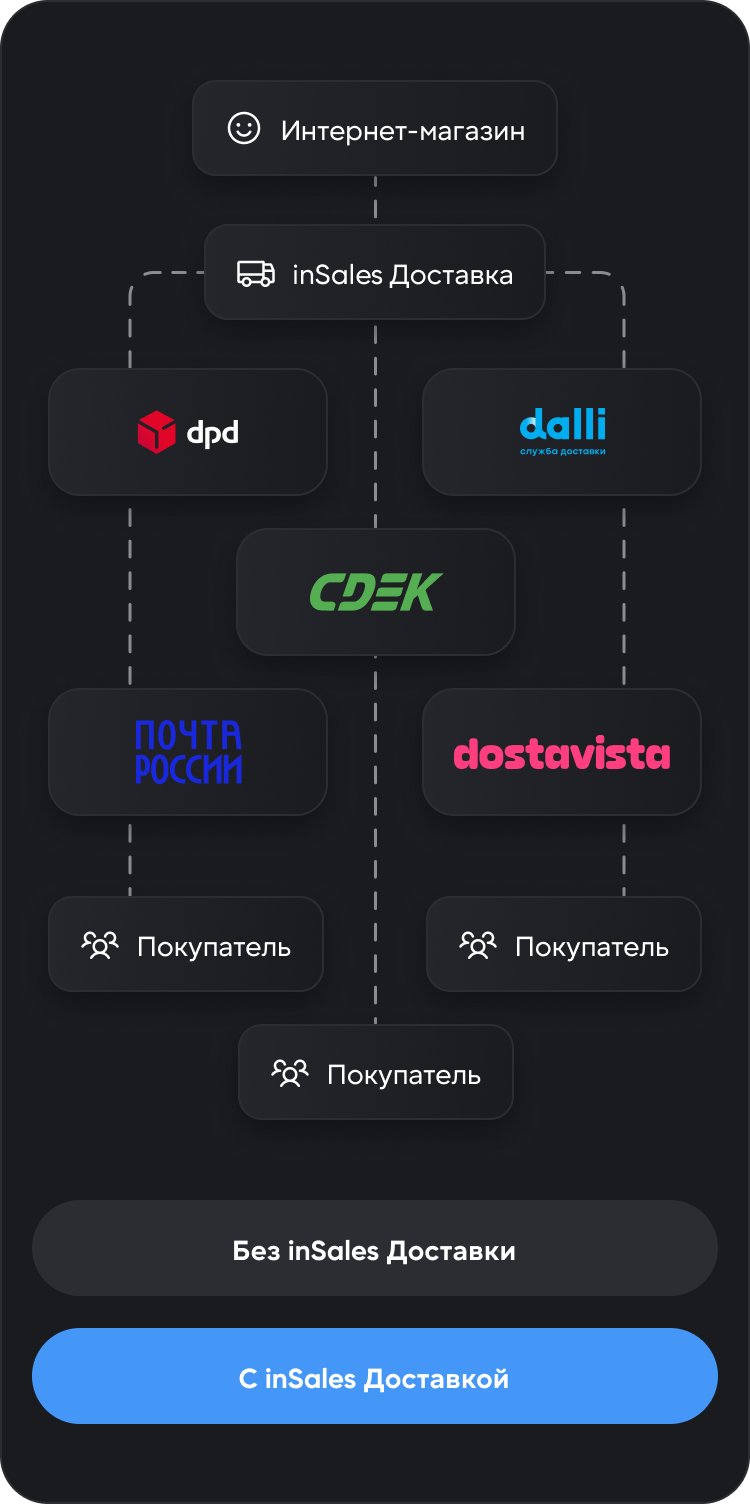Select the delivery truck icon on inSales Доставка
750x1504 pixels.
click(258, 271)
